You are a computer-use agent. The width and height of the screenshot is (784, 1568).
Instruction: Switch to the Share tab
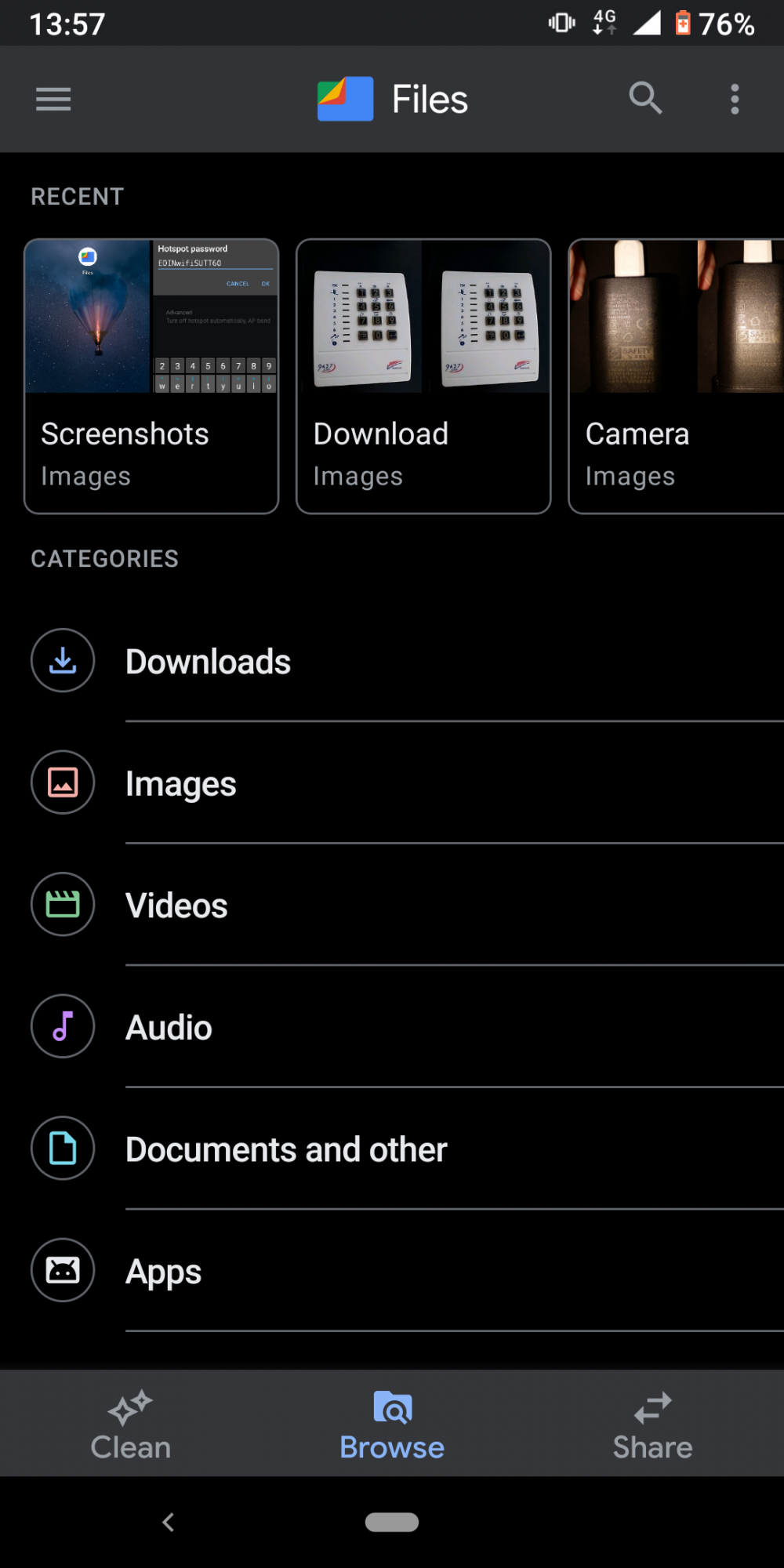(653, 1425)
